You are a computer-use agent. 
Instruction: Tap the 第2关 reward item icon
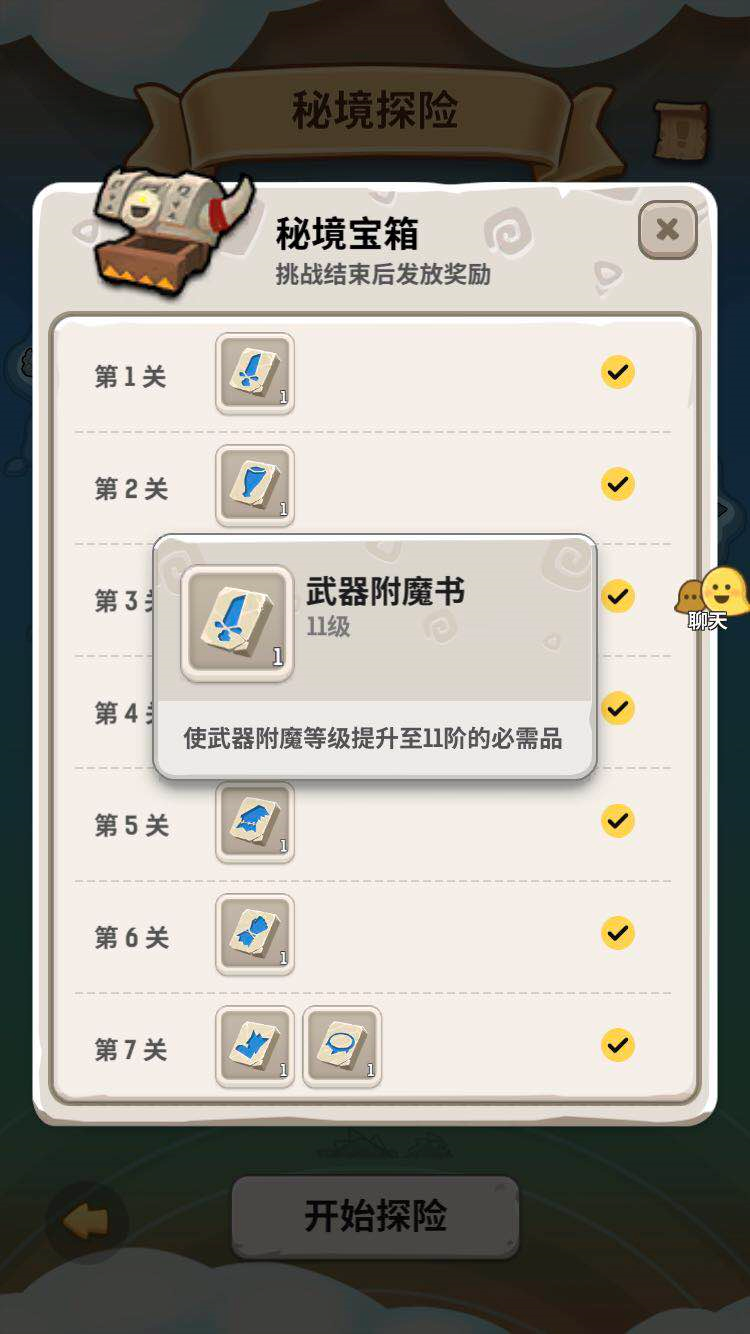pos(255,486)
